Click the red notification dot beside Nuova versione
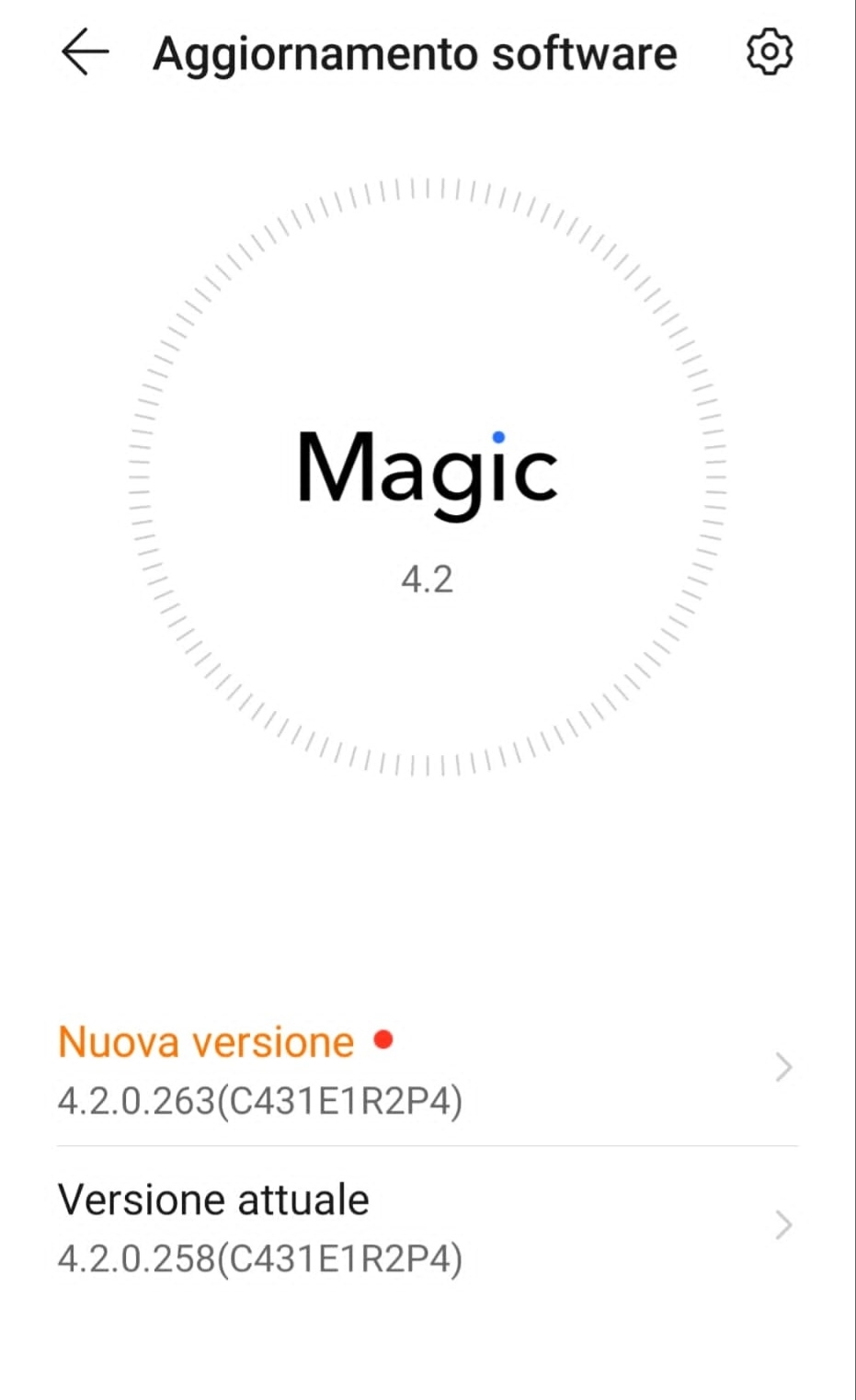This screenshot has height=1400, width=856. point(385,1039)
